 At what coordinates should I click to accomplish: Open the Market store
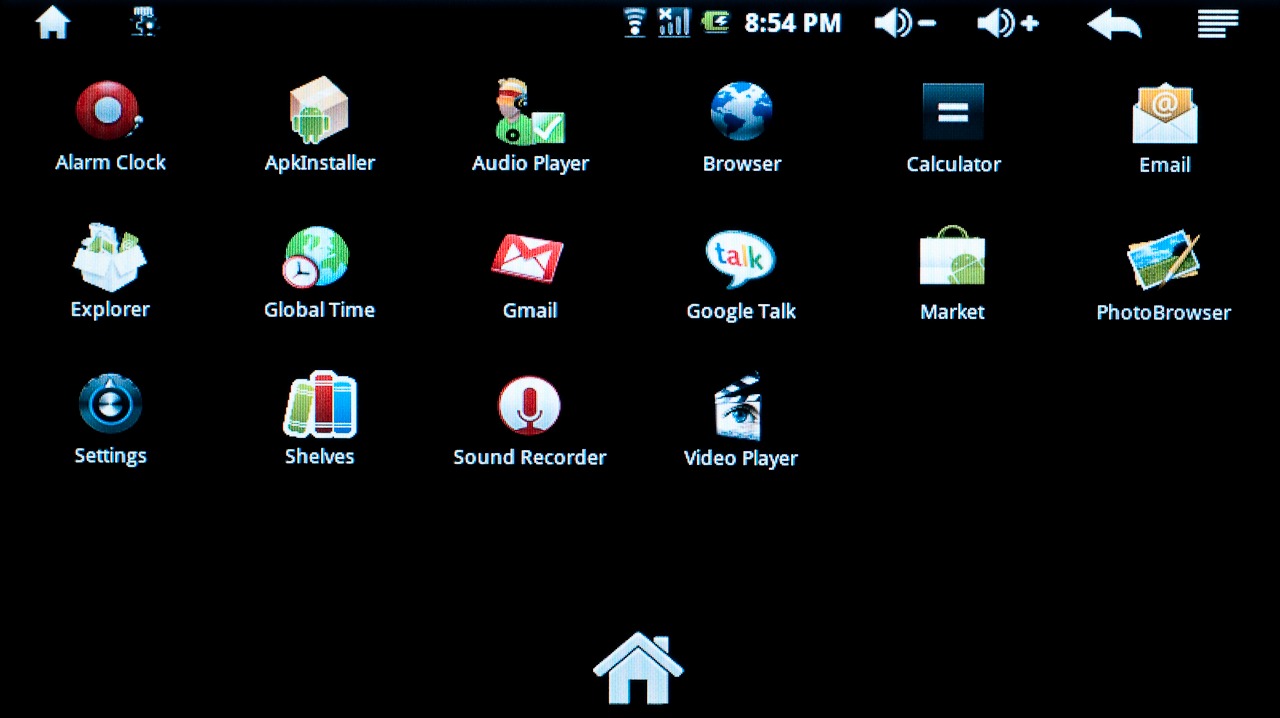click(952, 259)
